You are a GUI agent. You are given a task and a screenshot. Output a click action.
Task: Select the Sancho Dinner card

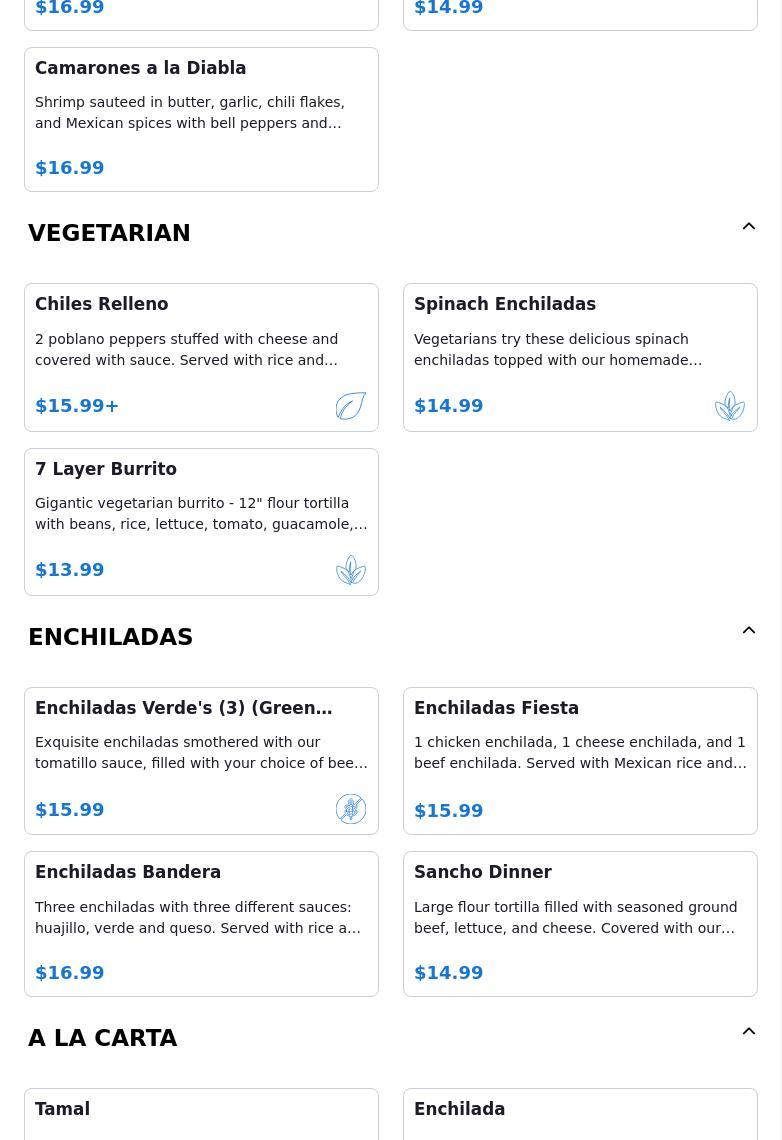coord(580,923)
